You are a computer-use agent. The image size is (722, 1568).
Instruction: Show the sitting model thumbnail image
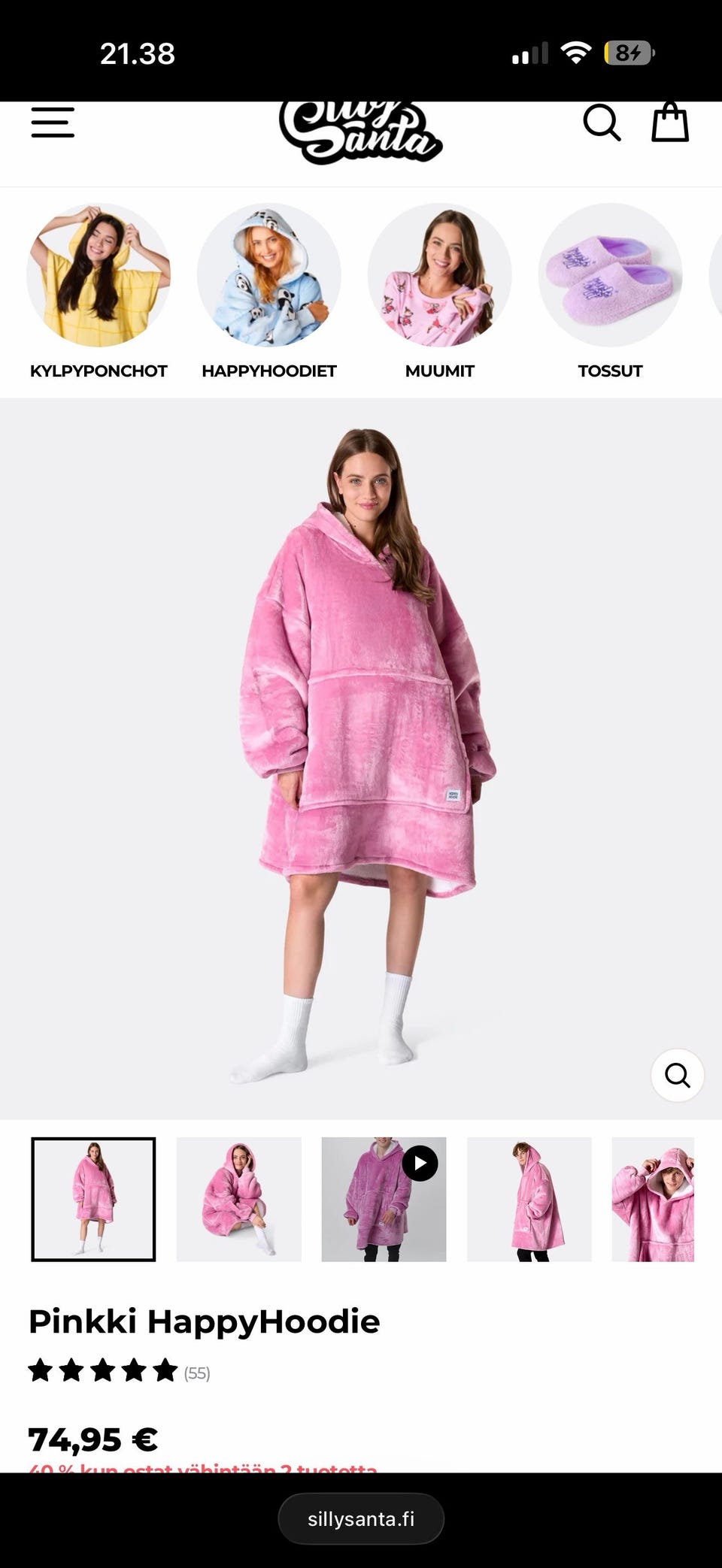[238, 1199]
